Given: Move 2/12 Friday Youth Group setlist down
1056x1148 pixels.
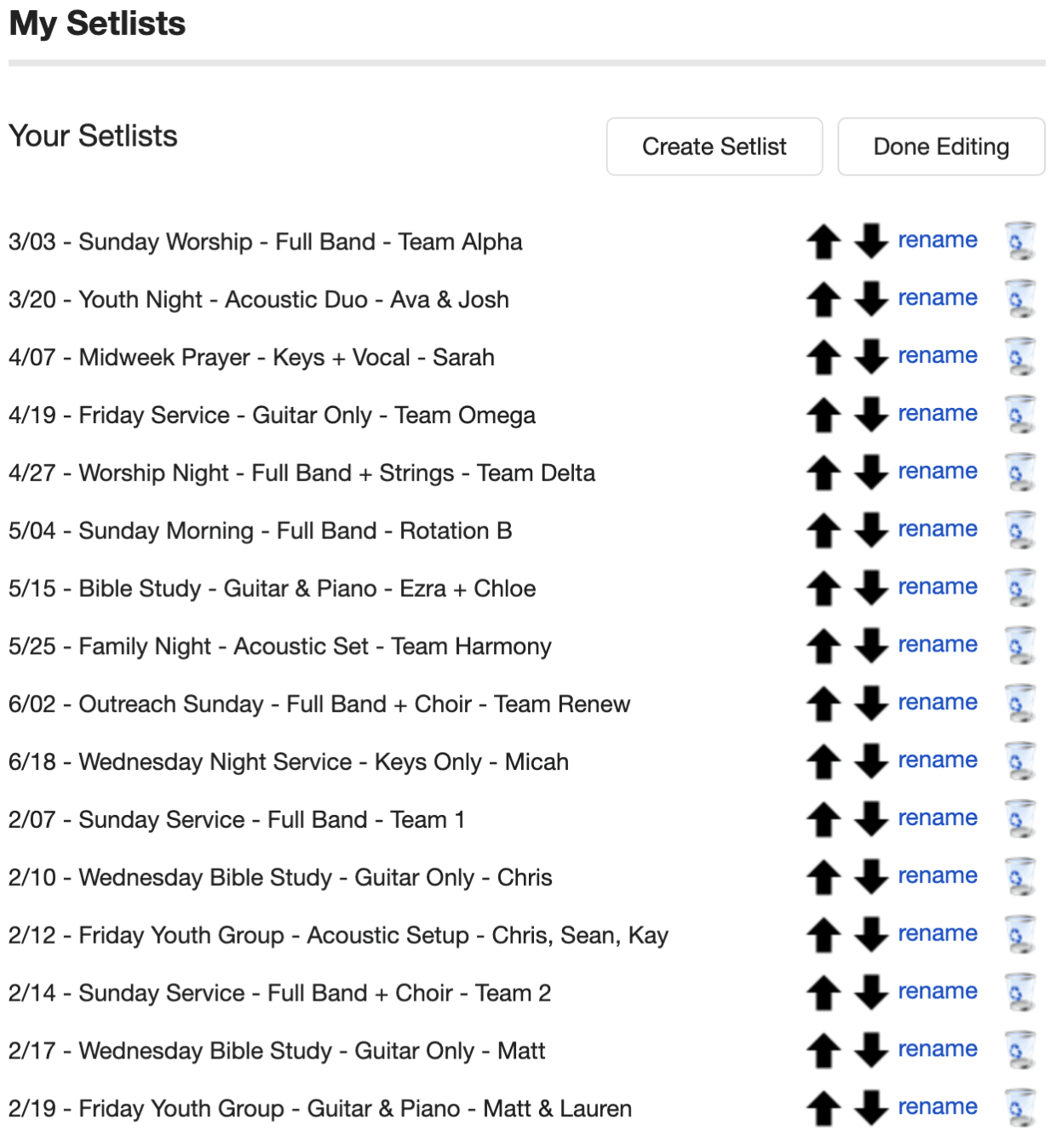Looking at the screenshot, I should click(x=871, y=934).
